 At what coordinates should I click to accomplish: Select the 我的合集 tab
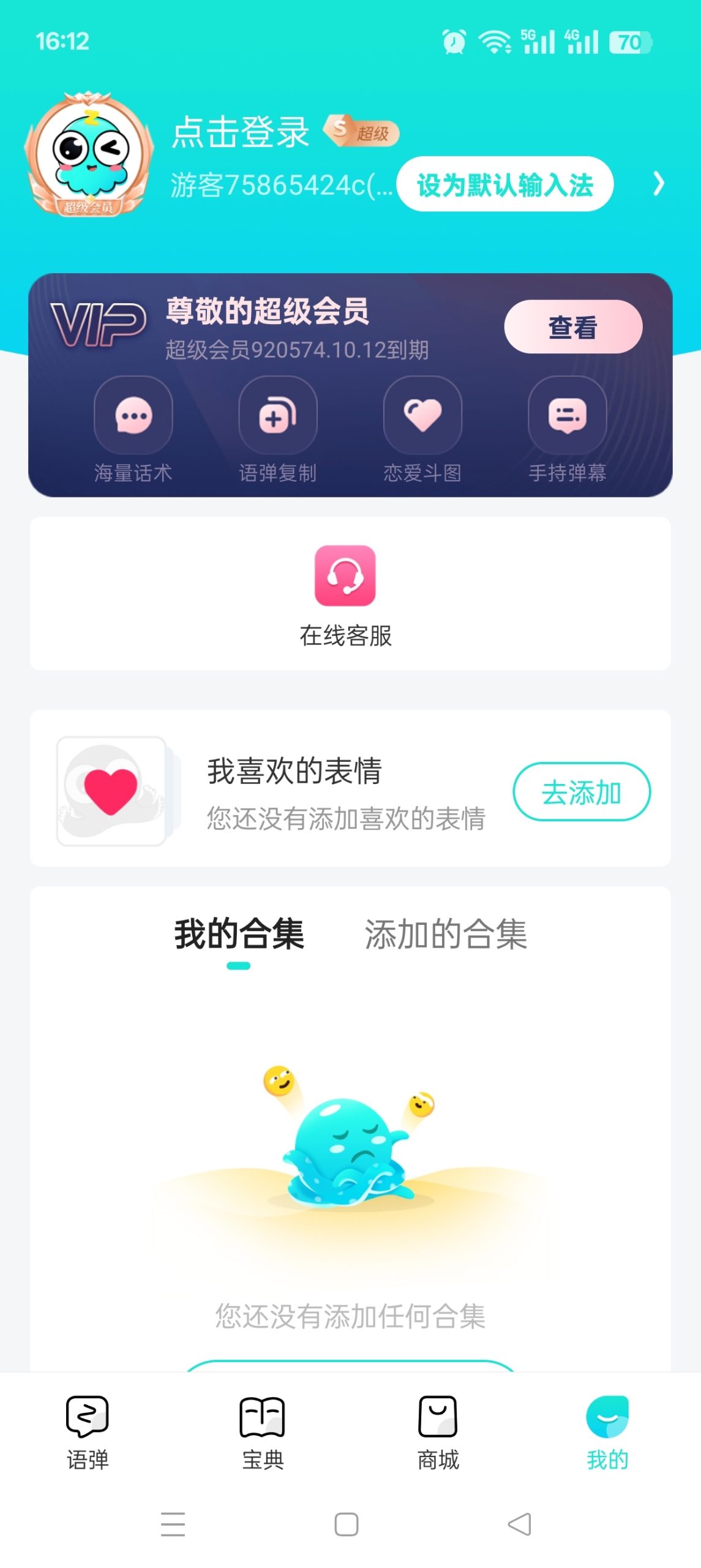[238, 933]
